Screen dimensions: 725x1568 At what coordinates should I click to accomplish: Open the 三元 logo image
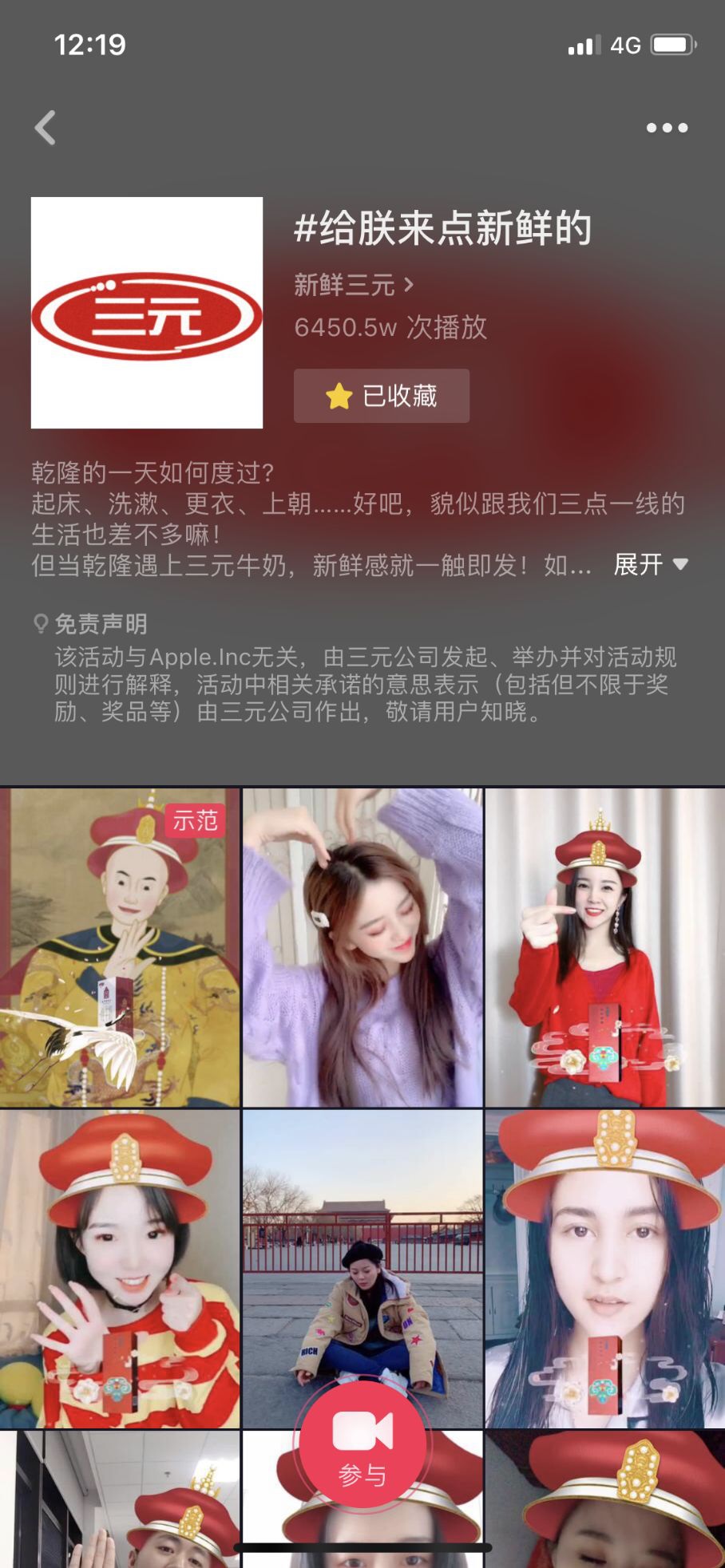coord(147,313)
